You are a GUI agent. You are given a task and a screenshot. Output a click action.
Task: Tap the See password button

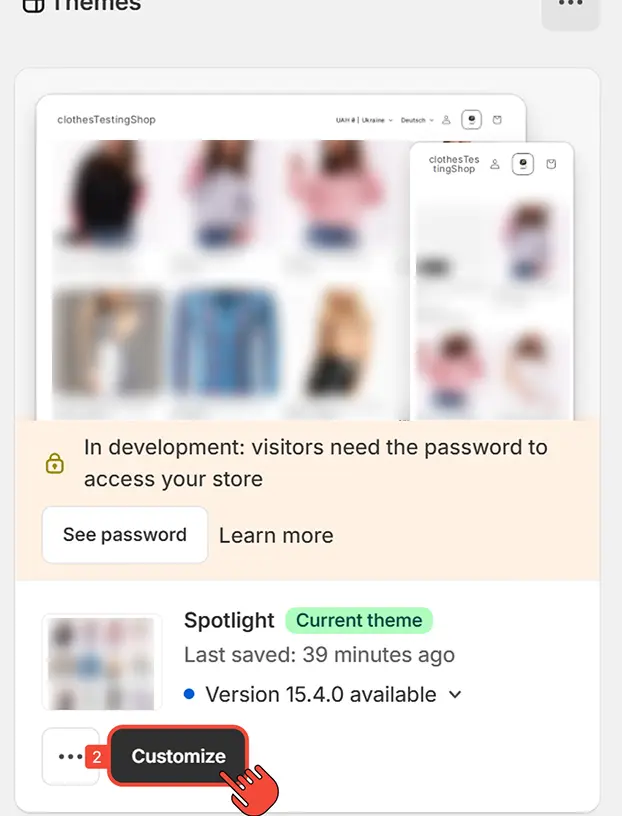tap(125, 535)
